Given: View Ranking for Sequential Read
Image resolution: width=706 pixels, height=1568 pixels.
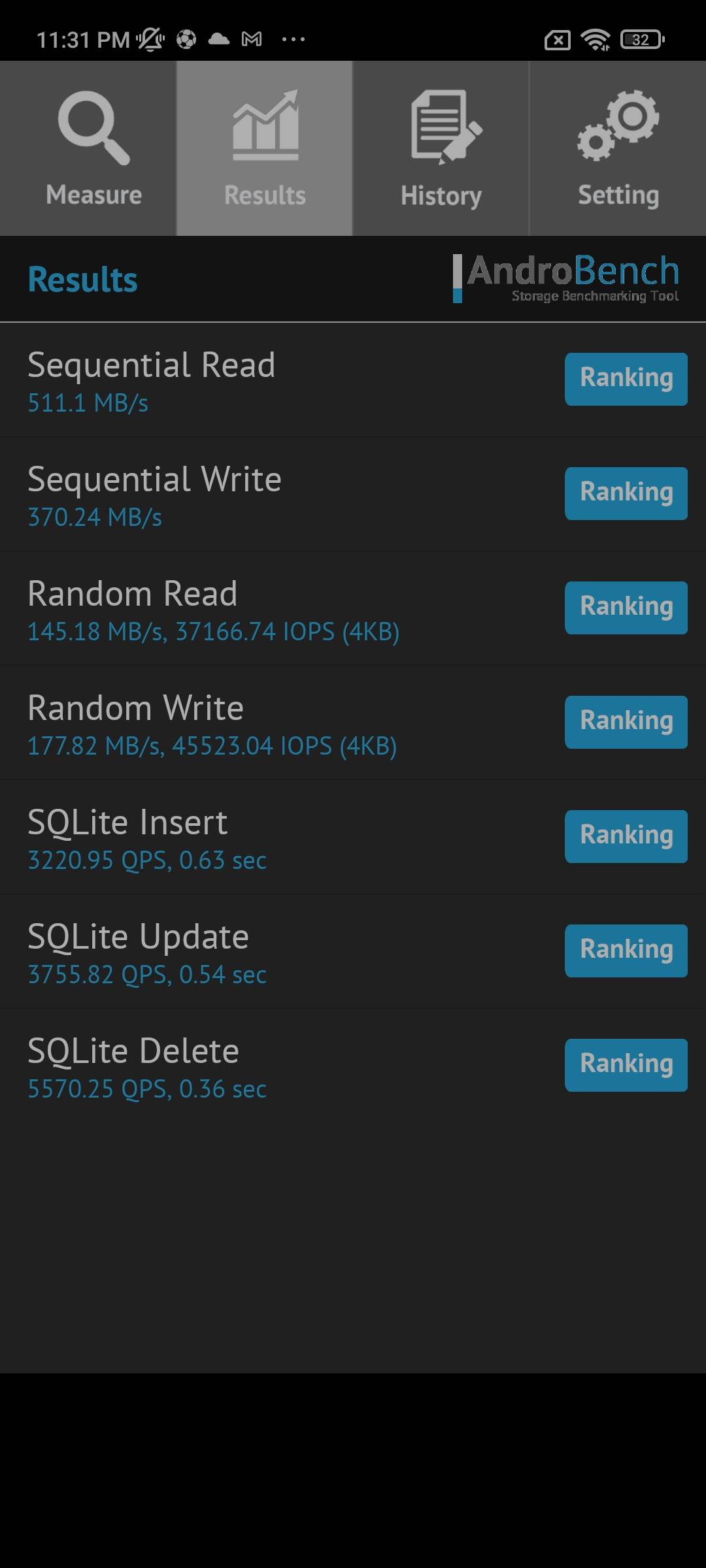Looking at the screenshot, I should pos(626,379).
